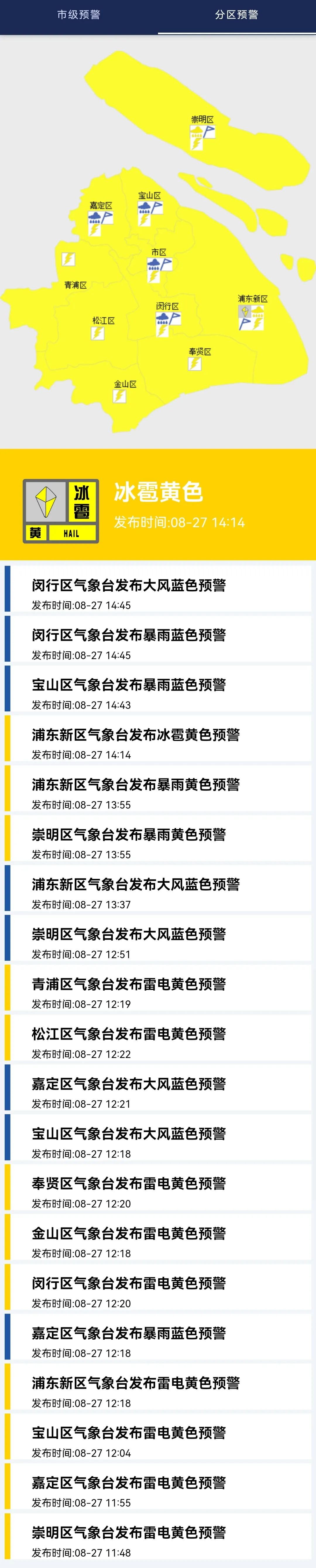Select the 分区预警 tab
316x1568 pixels.
click(x=236, y=15)
